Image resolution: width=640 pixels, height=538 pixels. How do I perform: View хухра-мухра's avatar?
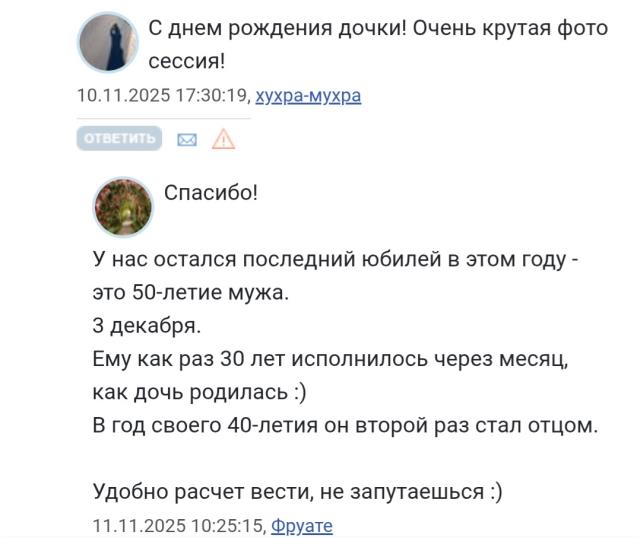[x=108, y=43]
